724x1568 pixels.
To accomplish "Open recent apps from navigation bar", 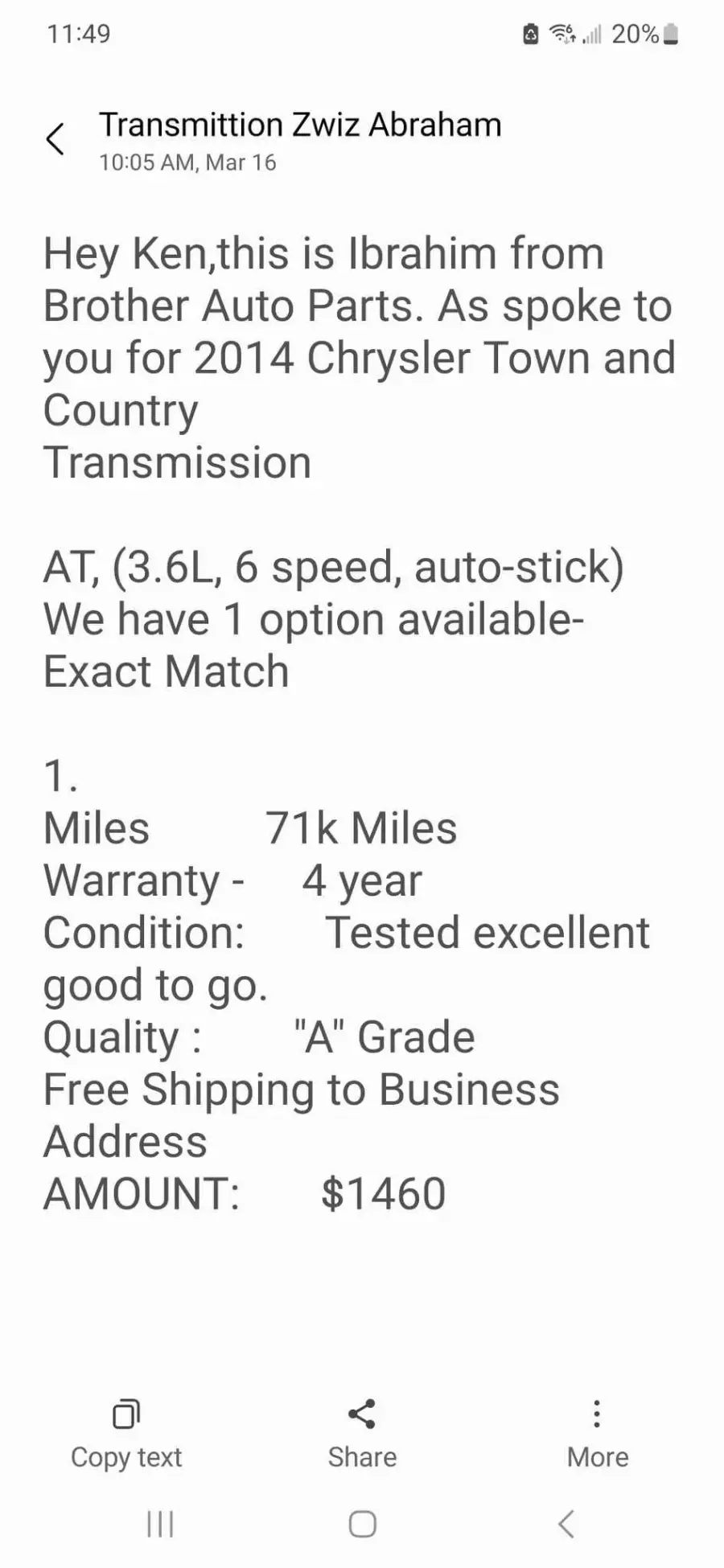I will pyautogui.click(x=160, y=1523).
